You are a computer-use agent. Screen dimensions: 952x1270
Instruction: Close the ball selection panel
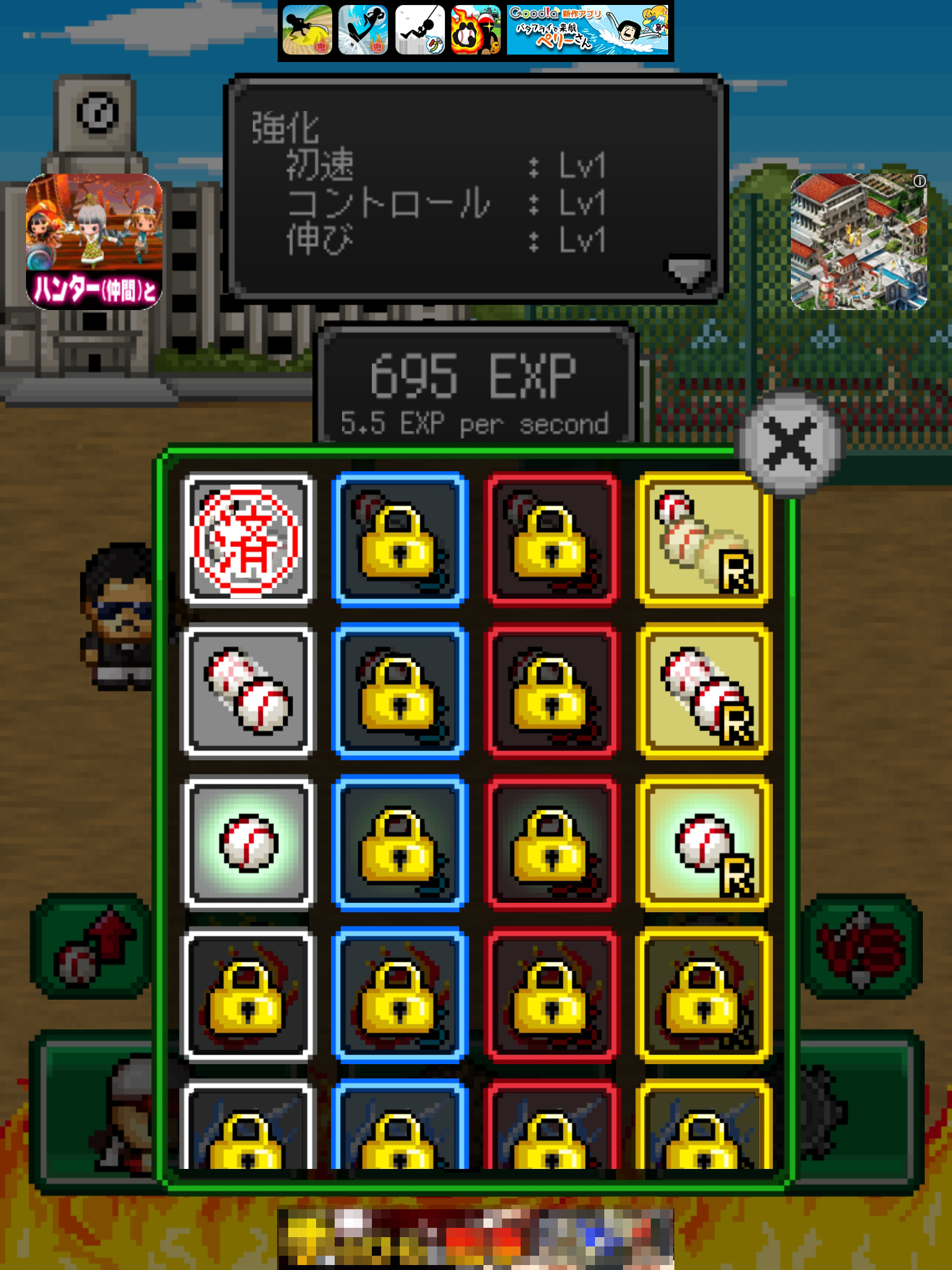click(x=790, y=443)
